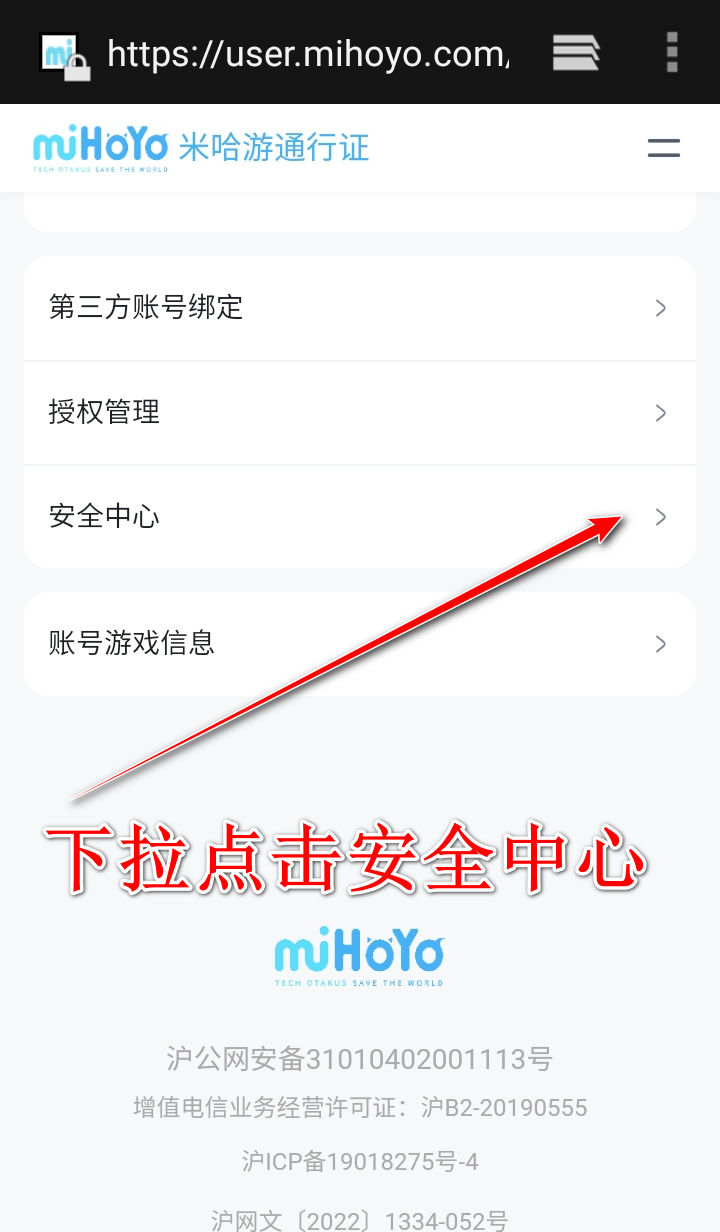
Task: Click the 沪网文〔2022〕1334-052号 link
Action: (360, 1218)
